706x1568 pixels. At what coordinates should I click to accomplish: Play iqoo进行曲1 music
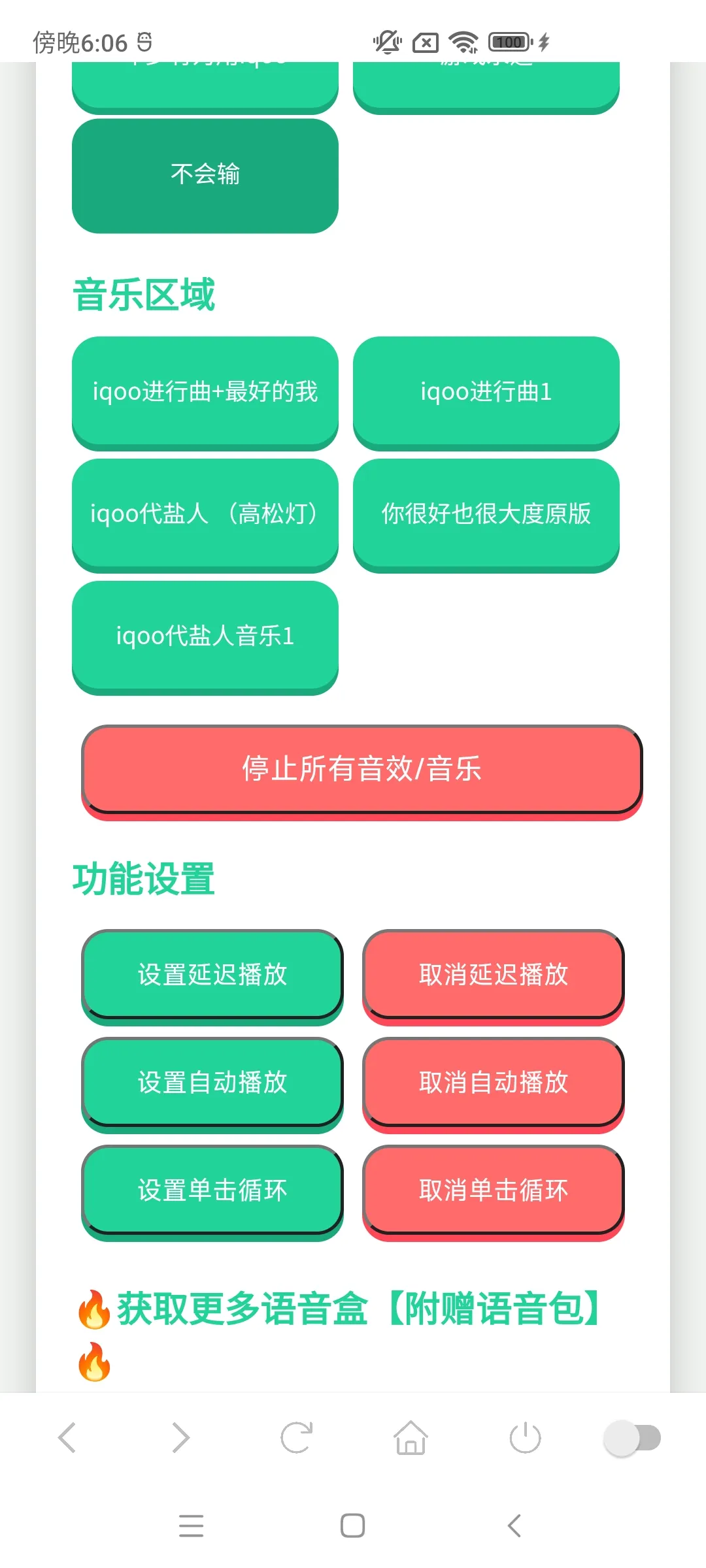click(486, 393)
